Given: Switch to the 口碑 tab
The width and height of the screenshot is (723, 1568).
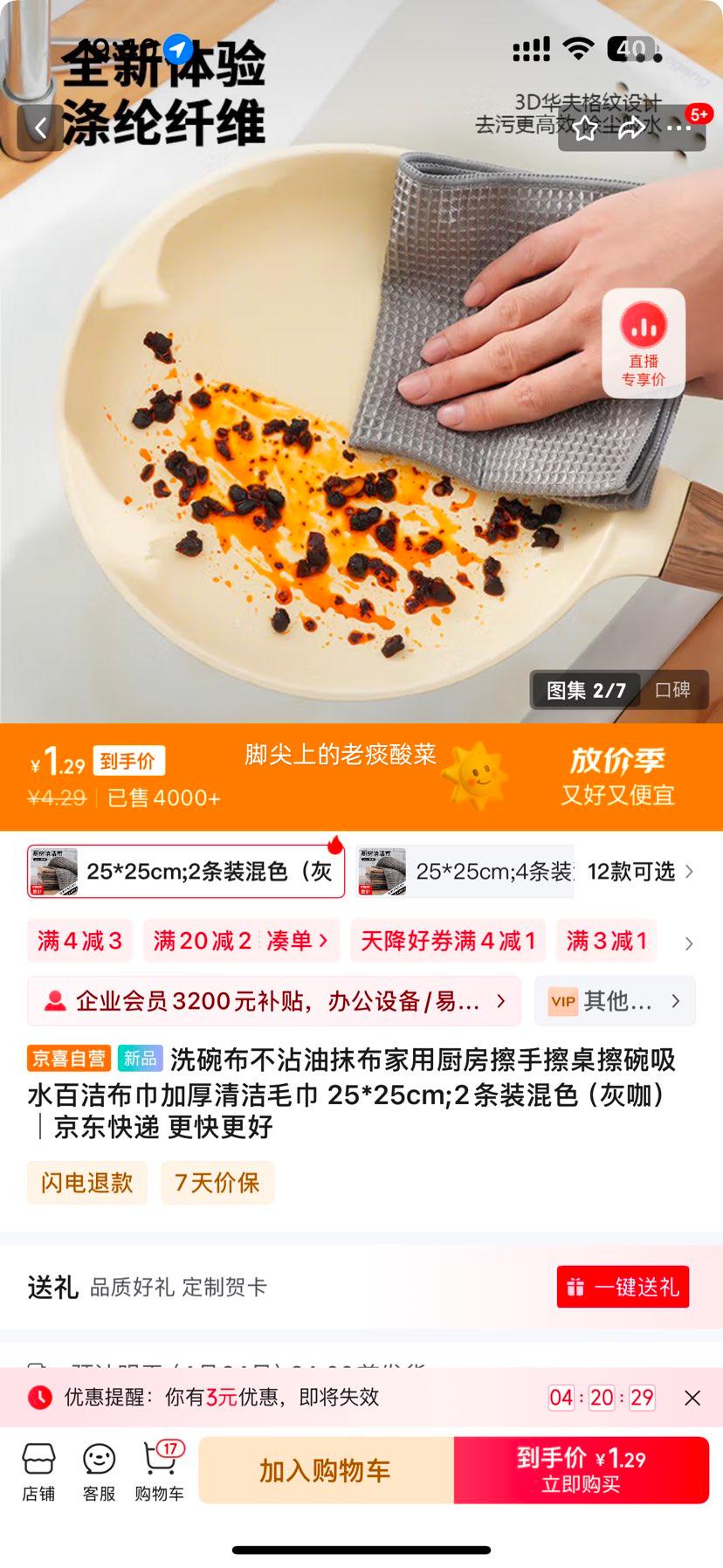Looking at the screenshot, I should tap(671, 689).
